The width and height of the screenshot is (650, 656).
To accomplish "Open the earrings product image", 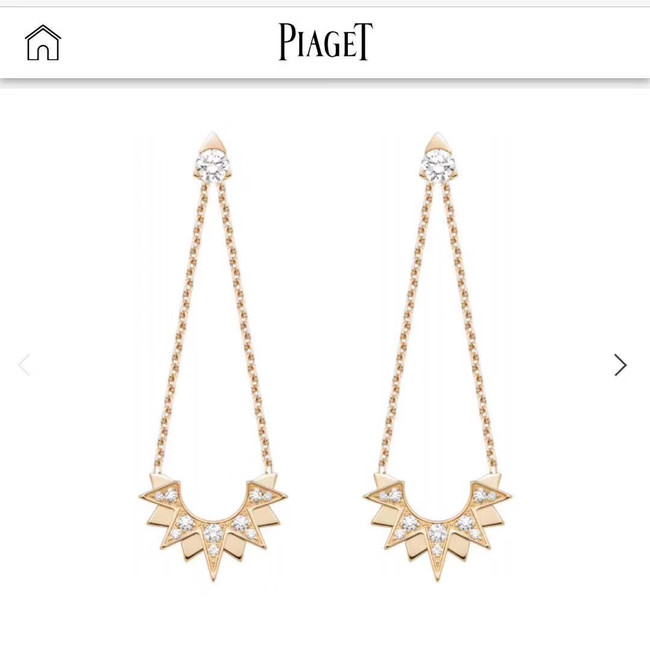I will tap(325, 360).
